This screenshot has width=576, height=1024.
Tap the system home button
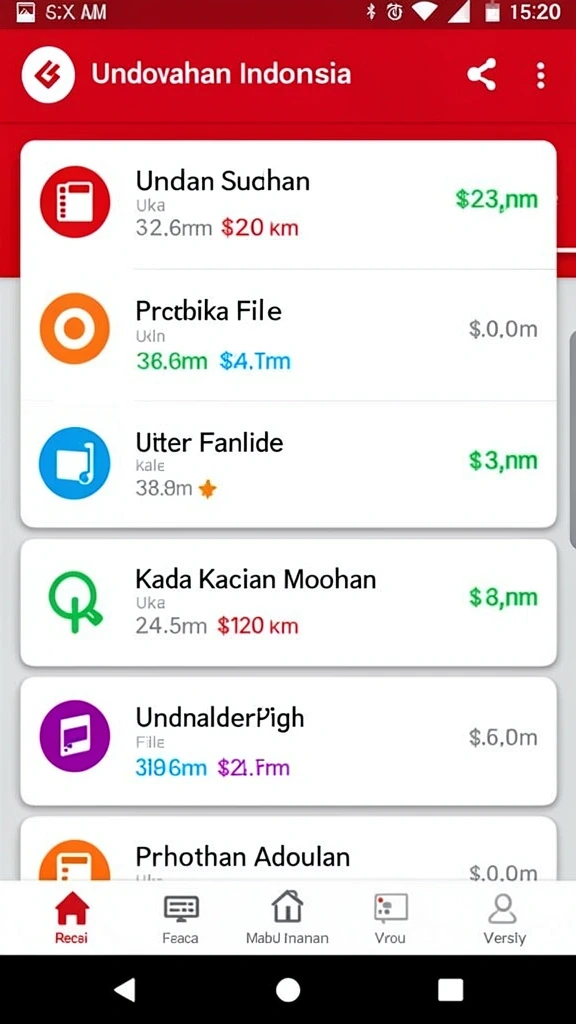[288, 989]
